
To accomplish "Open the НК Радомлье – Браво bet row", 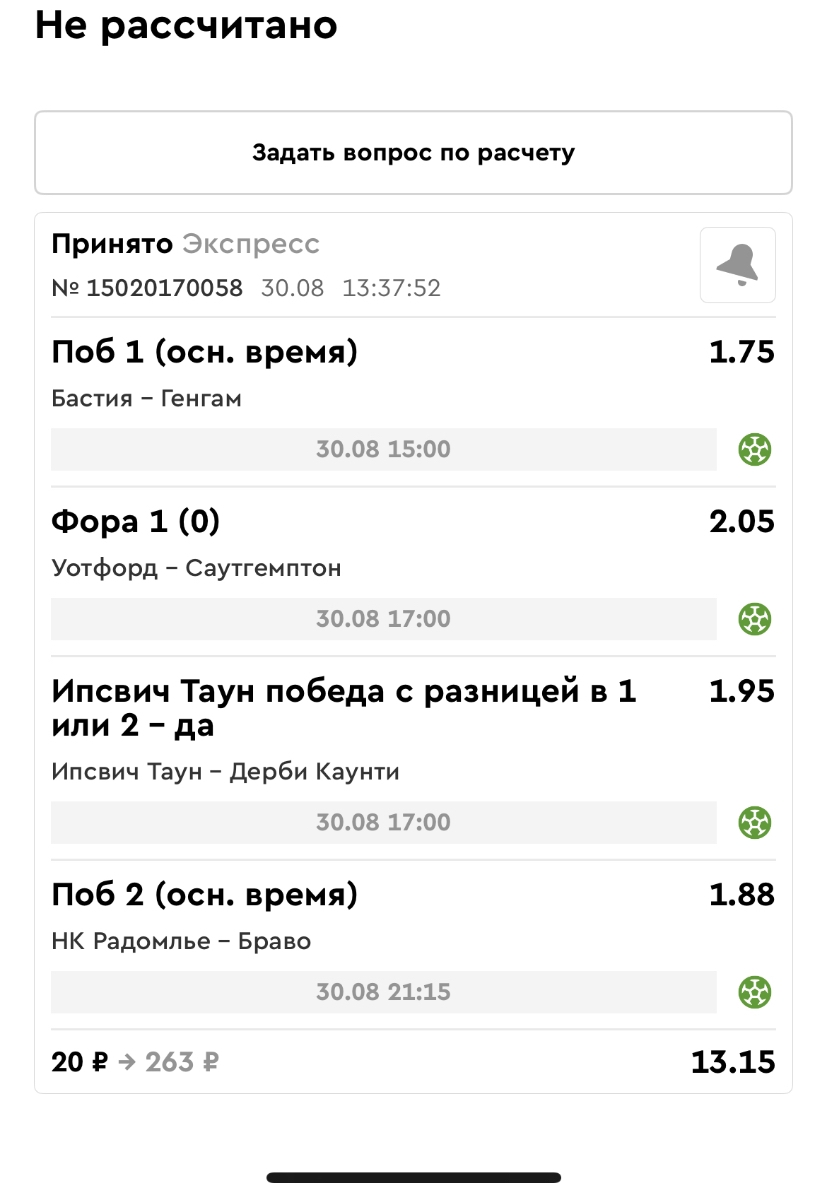I will (x=413, y=942).
